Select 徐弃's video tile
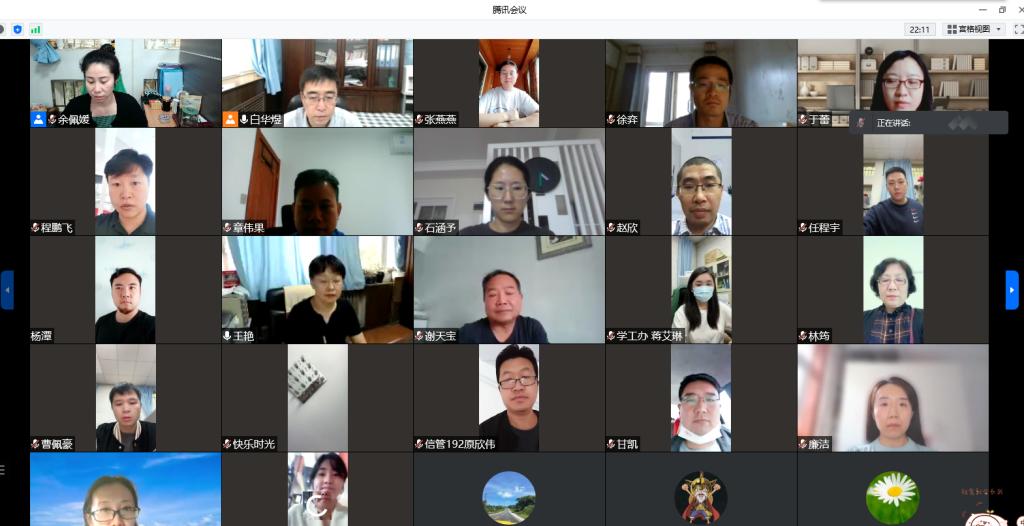This screenshot has width=1024, height=526. (701, 83)
